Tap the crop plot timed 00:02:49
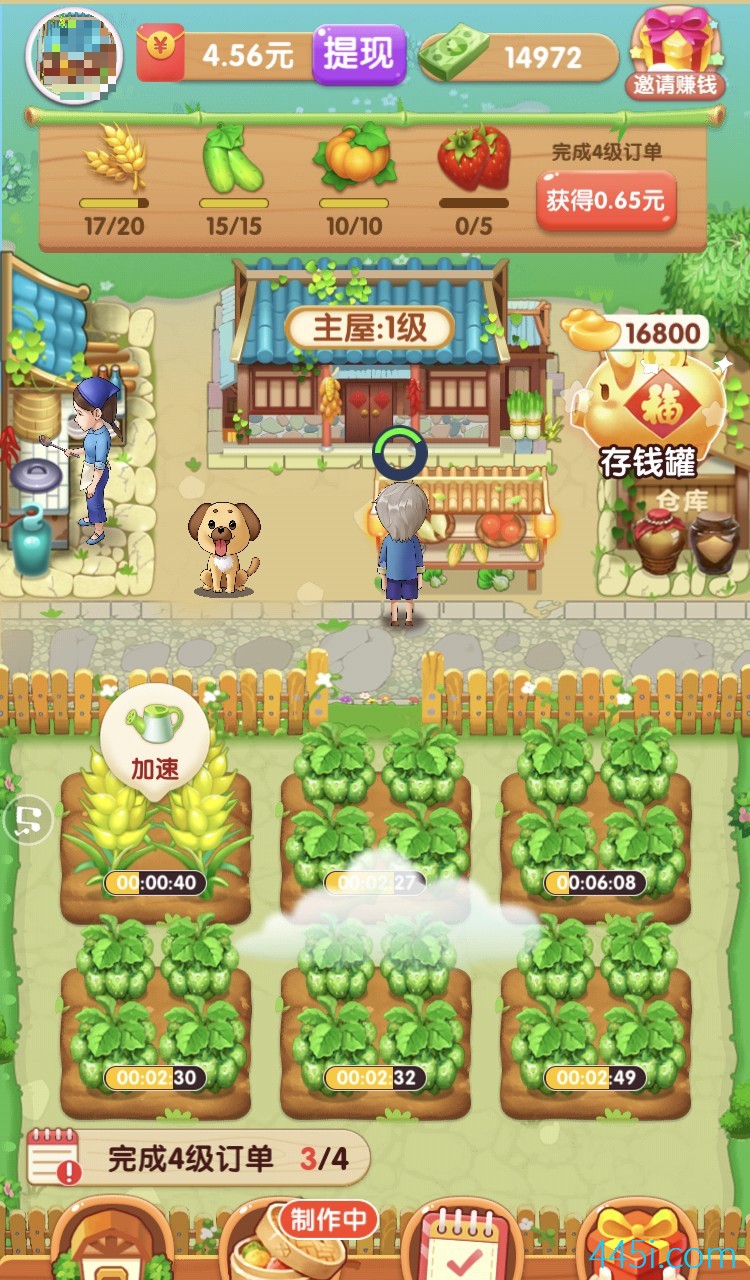This screenshot has height=1280, width=750. click(x=595, y=1020)
